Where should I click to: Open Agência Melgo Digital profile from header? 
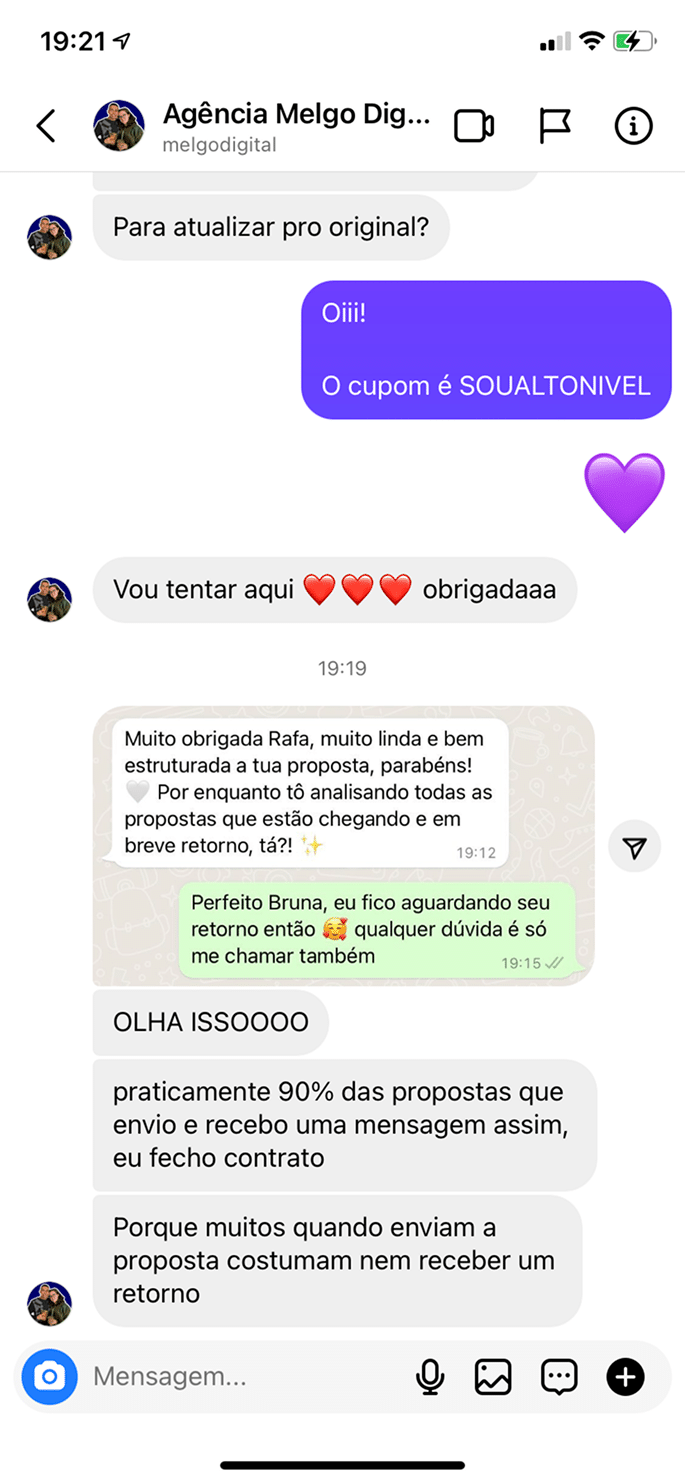[296, 126]
